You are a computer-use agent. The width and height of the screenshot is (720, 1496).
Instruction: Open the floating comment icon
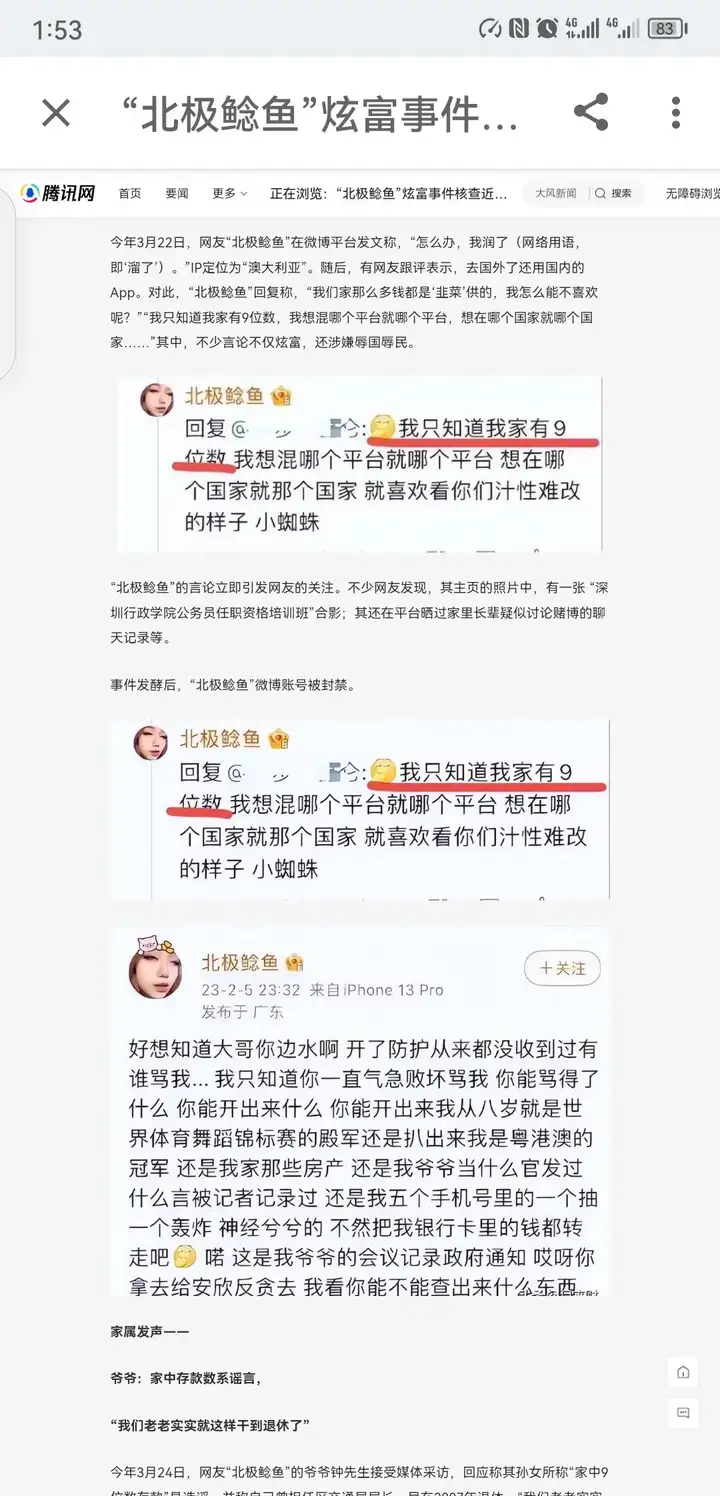pos(683,1413)
